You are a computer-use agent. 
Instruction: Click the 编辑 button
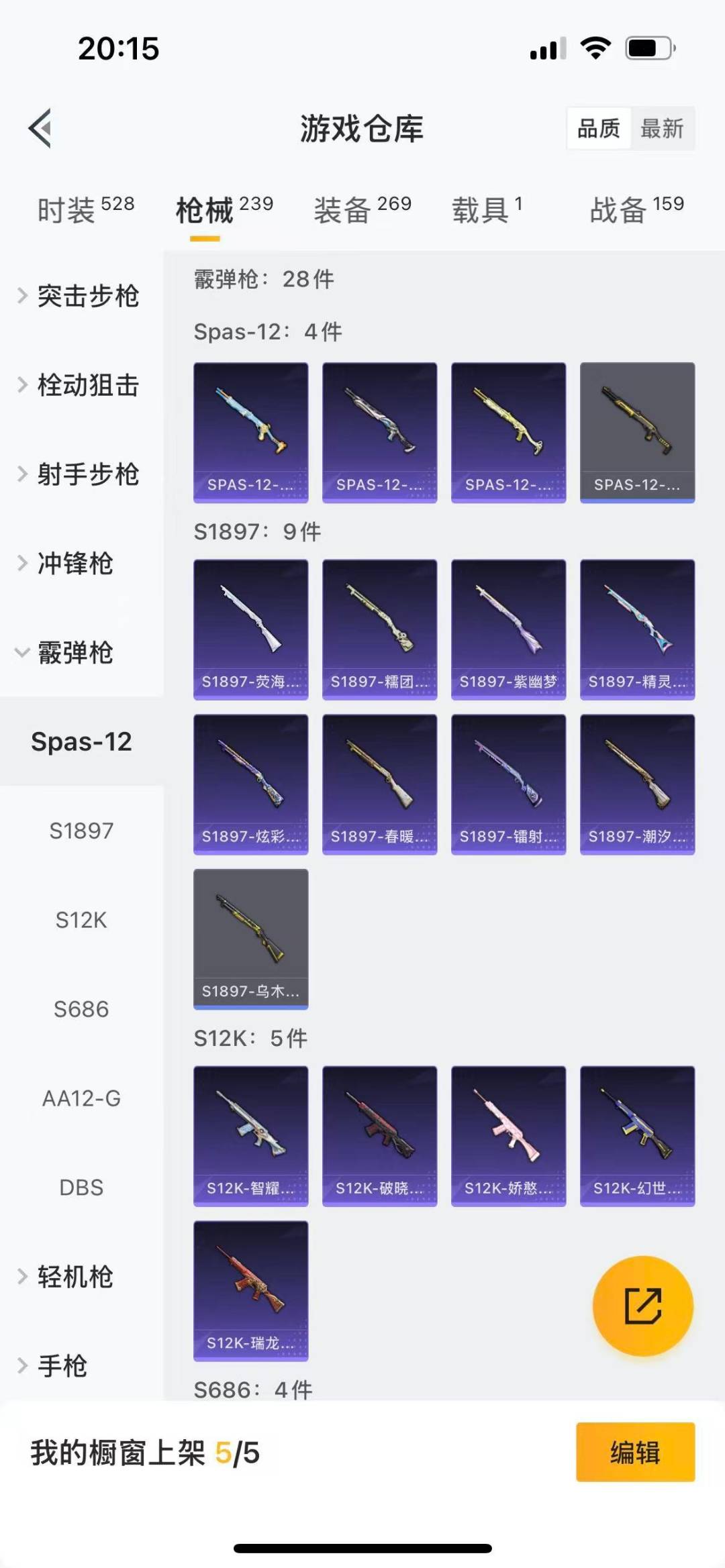(634, 1466)
